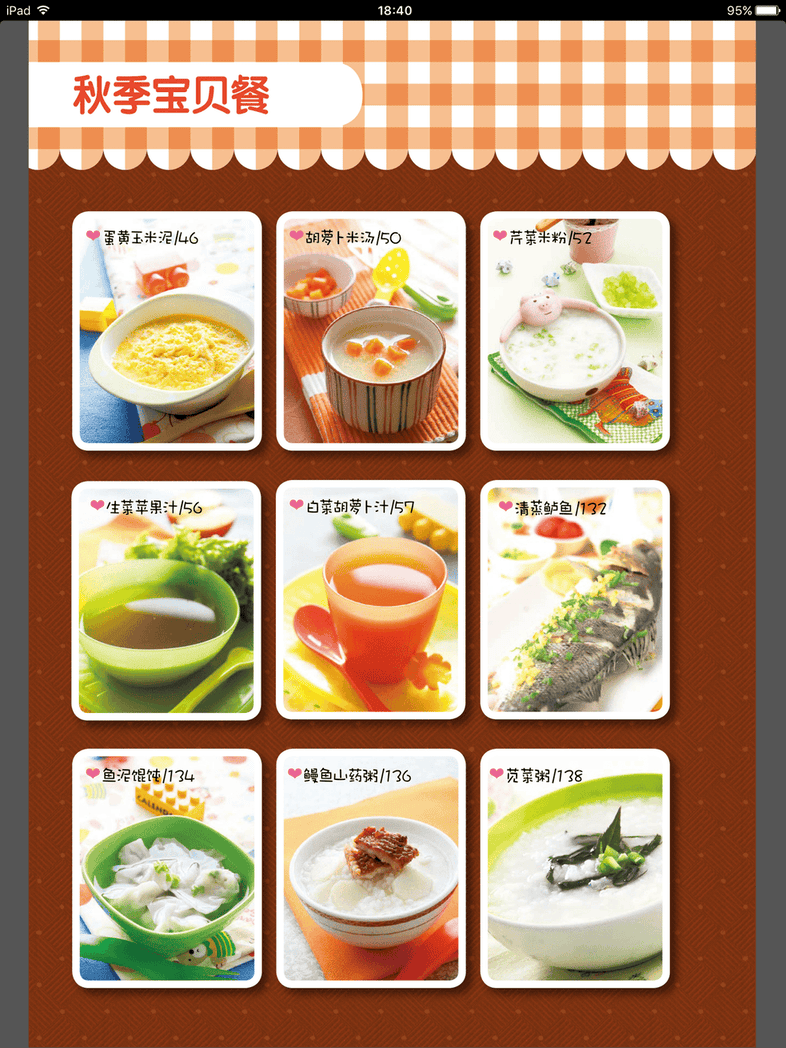Screen dimensions: 786x1048
Task: Click the heart icon beside 芹菜米粉/52
Action: click(501, 234)
